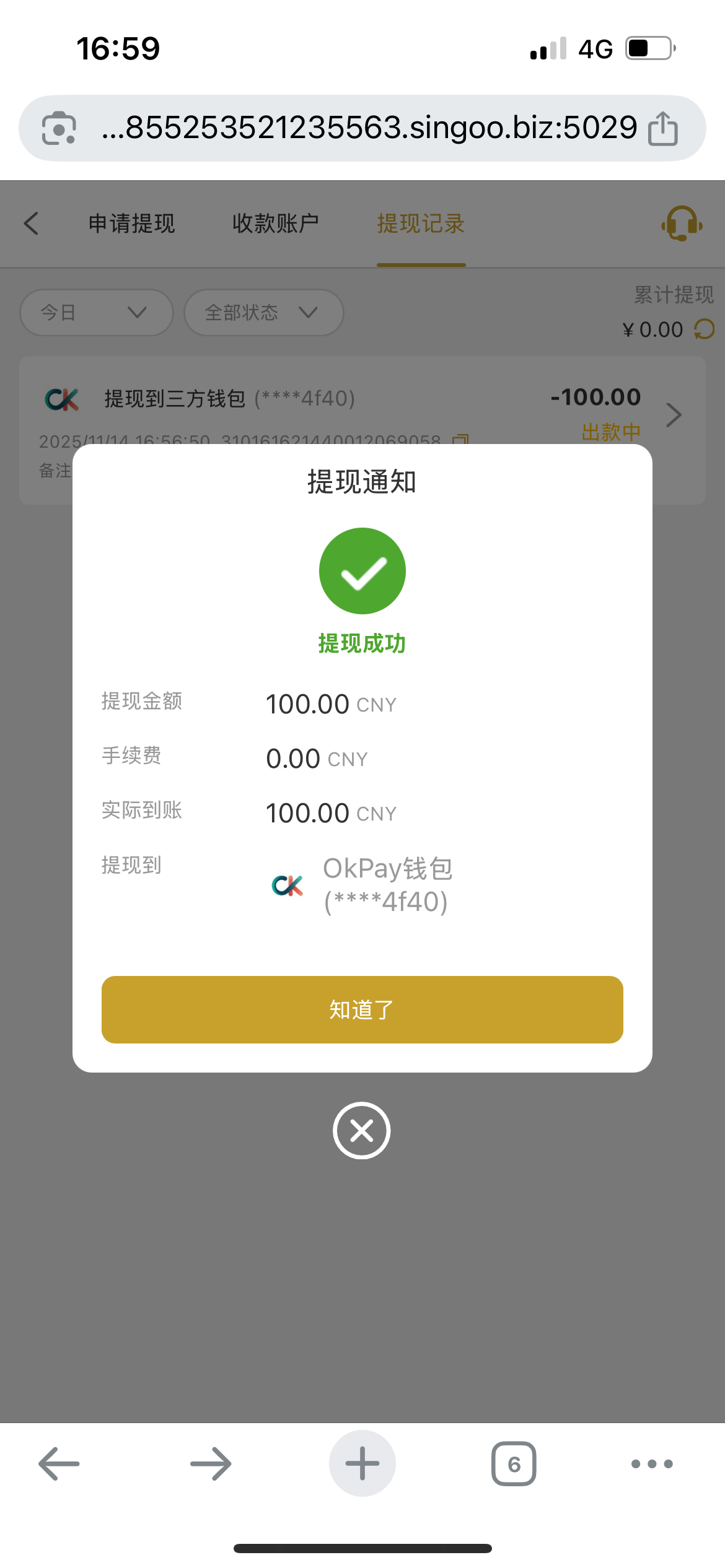The image size is (725, 1568).
Task: Close the withdrawal notice dialog
Action: [x=361, y=1130]
